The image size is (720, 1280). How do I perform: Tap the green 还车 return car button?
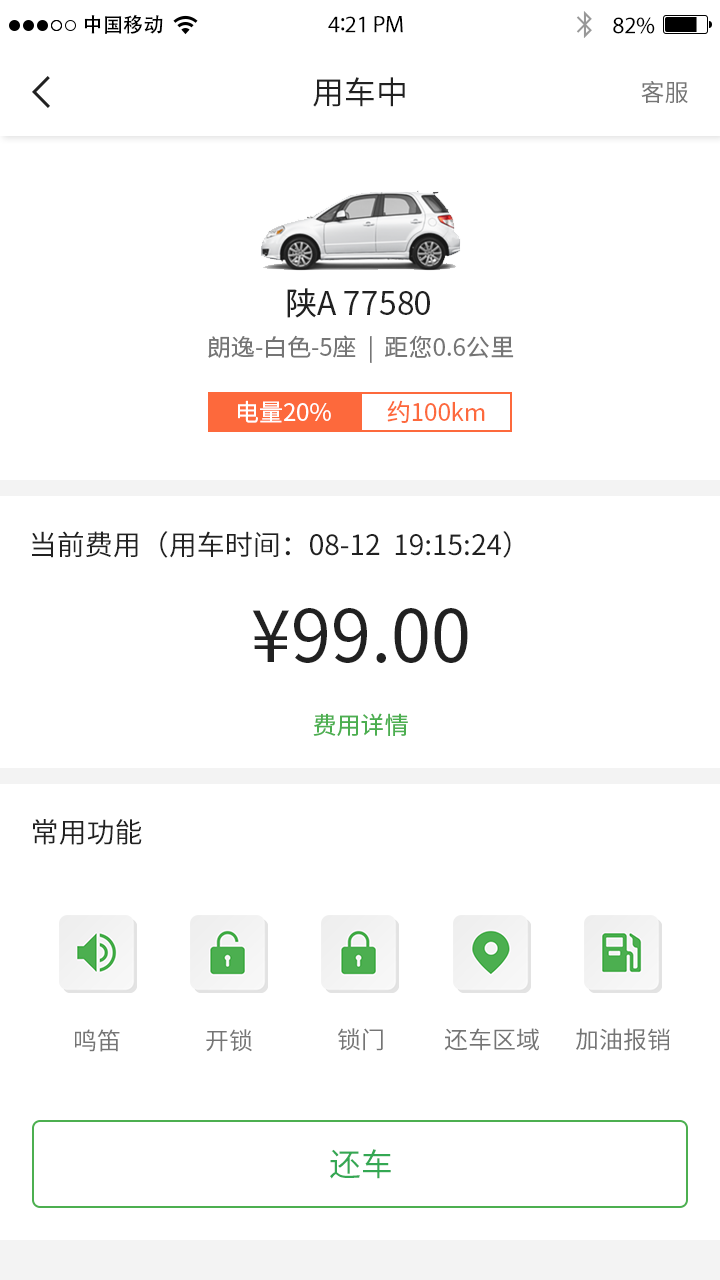tap(359, 1163)
